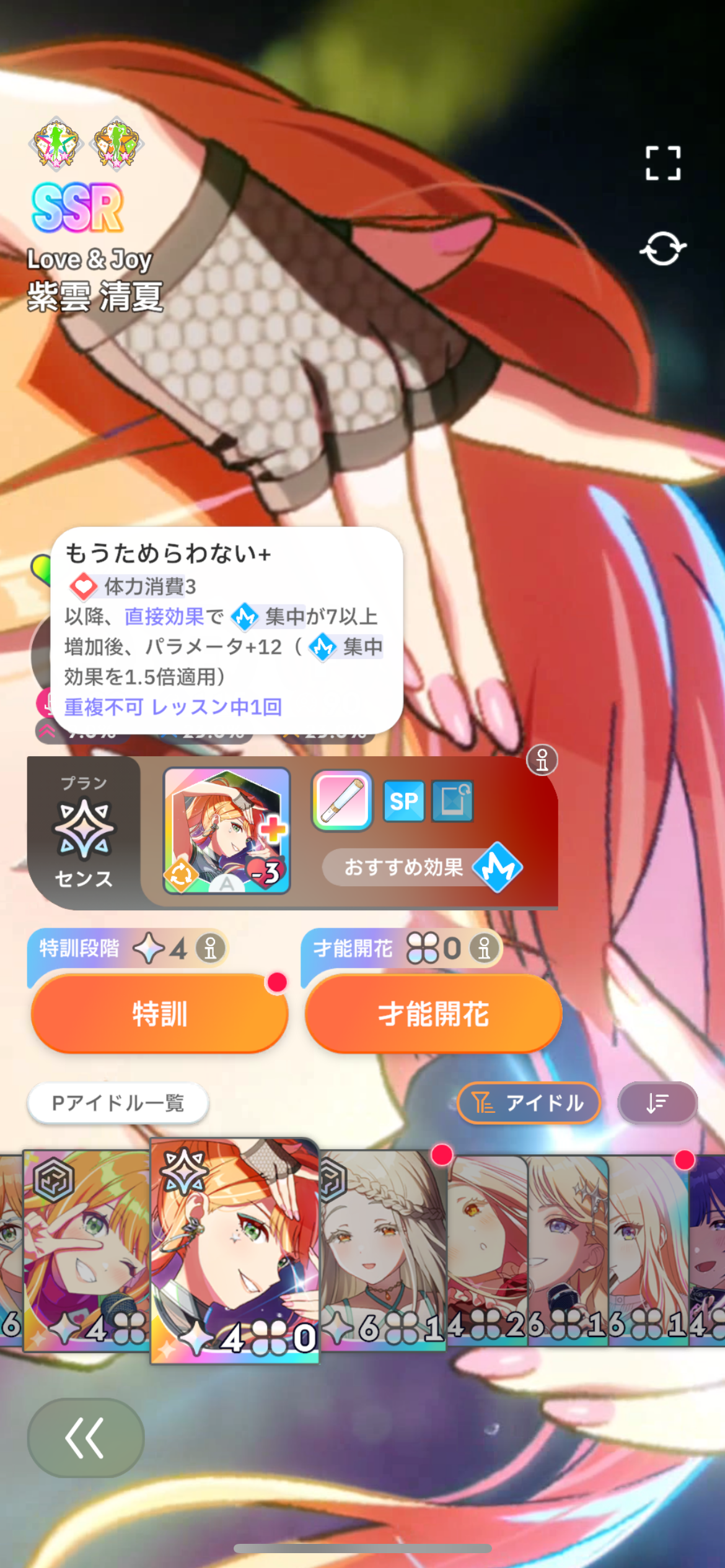The image size is (725, 1568).
Task: Show info for 特訓段階
Action: pos(211,948)
